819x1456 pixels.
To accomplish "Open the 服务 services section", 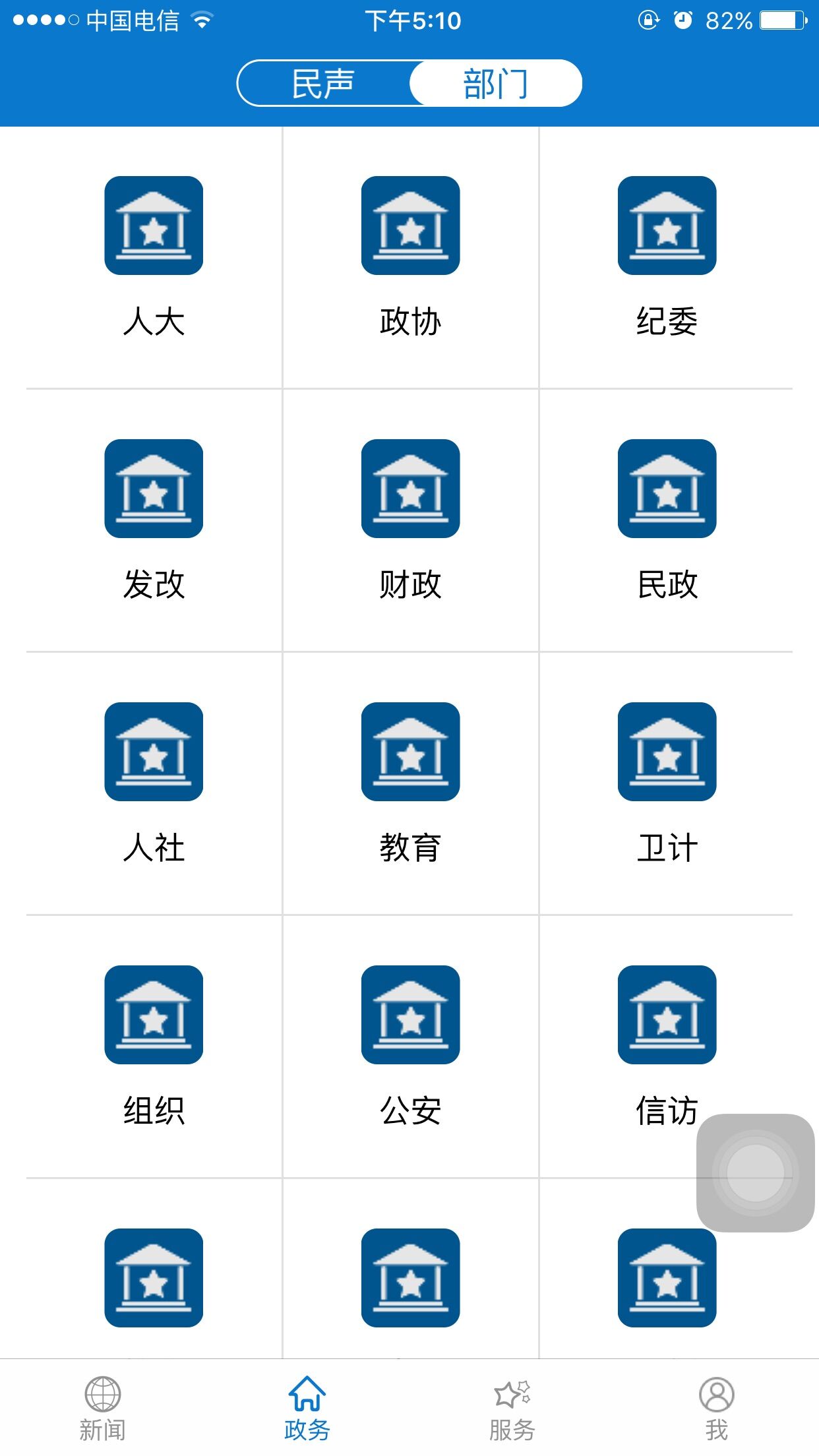I will coord(512,1405).
